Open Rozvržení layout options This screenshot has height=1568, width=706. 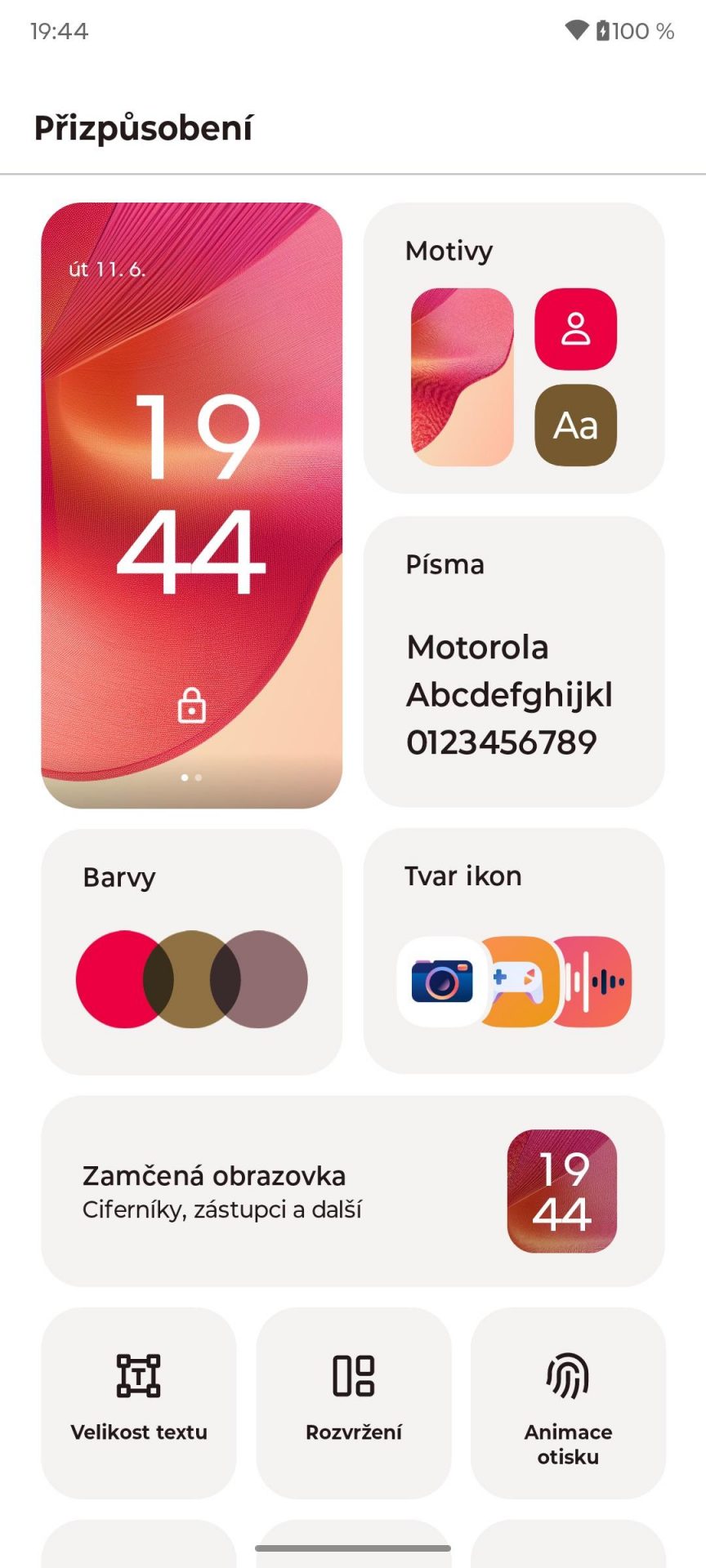click(354, 1403)
